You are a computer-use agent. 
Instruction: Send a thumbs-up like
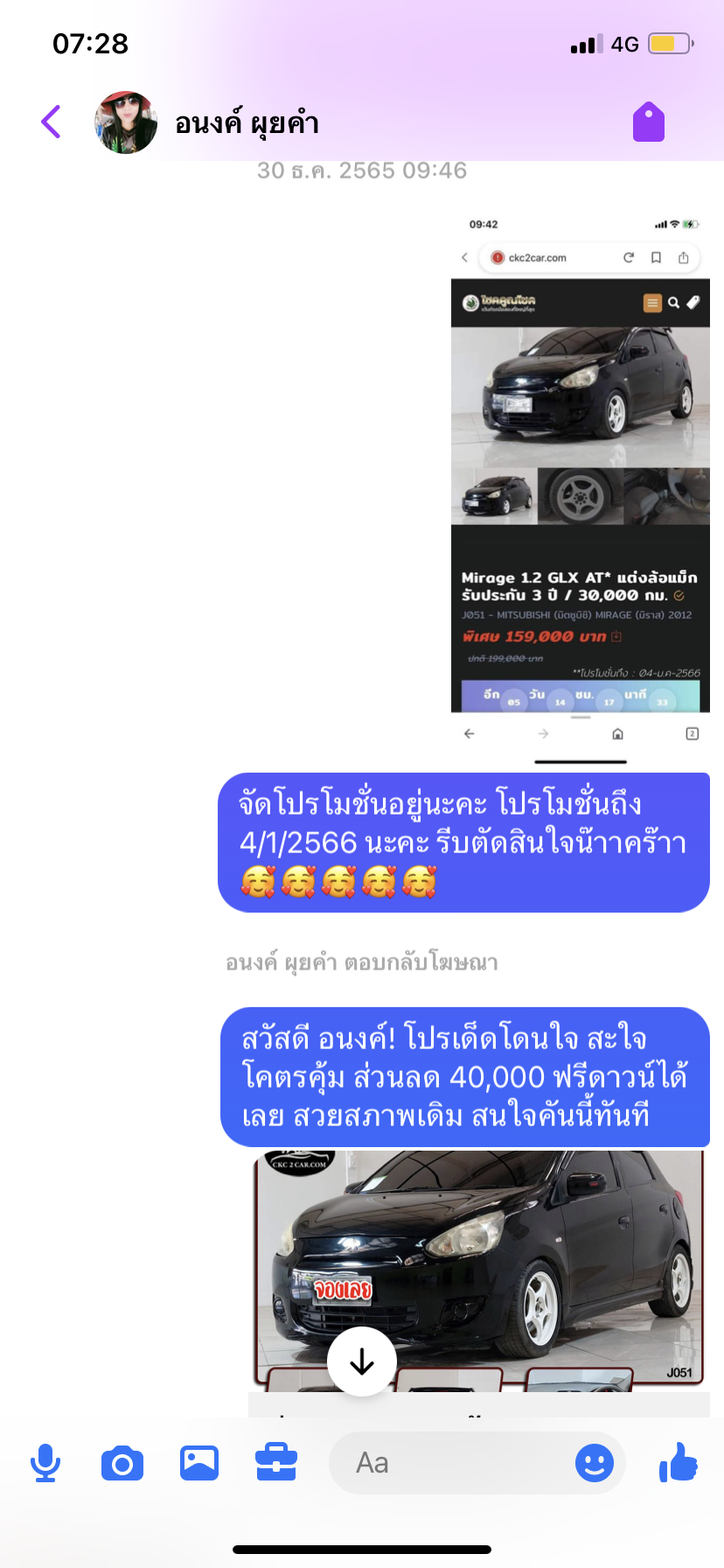point(679,1461)
